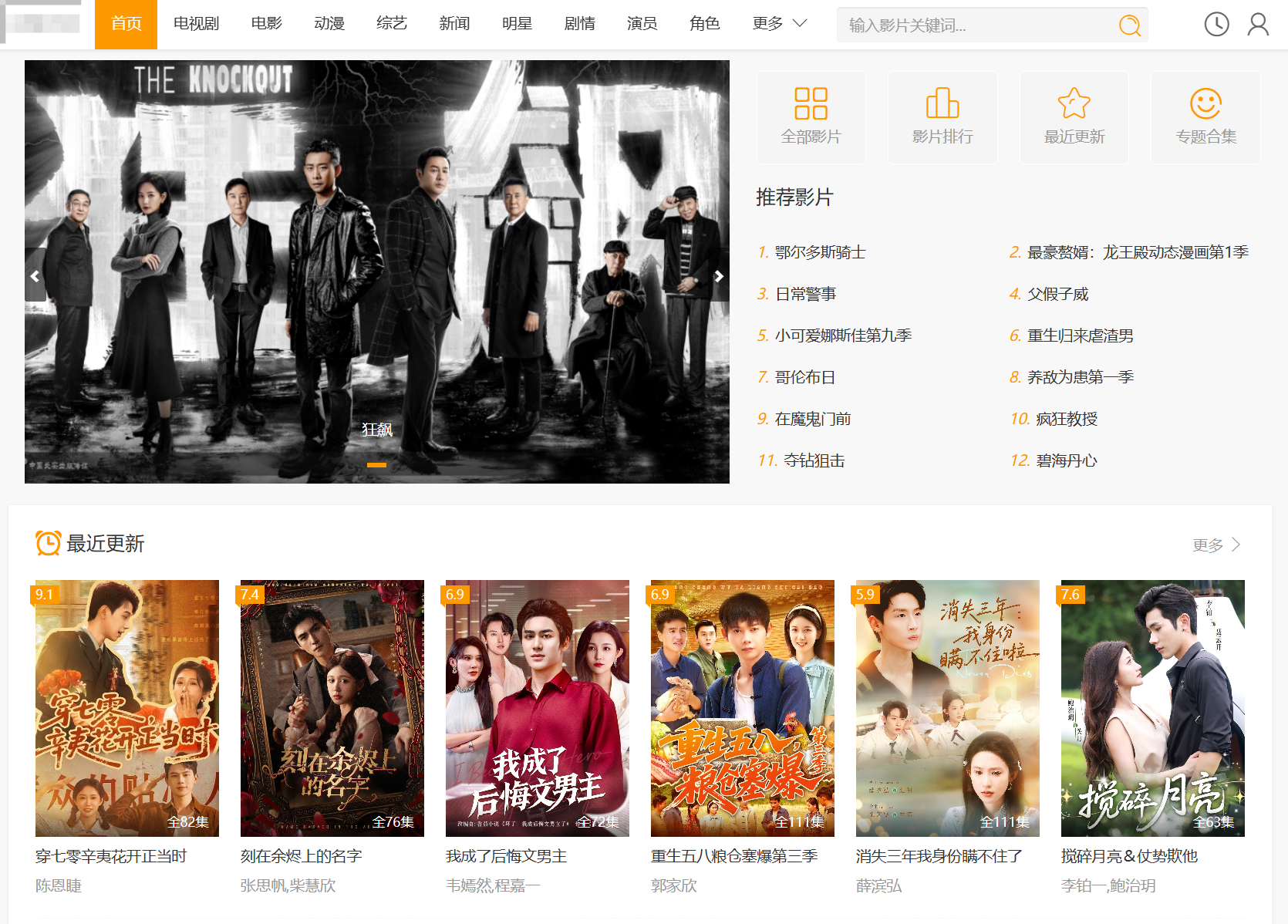Select the 综艺 tab

(392, 24)
